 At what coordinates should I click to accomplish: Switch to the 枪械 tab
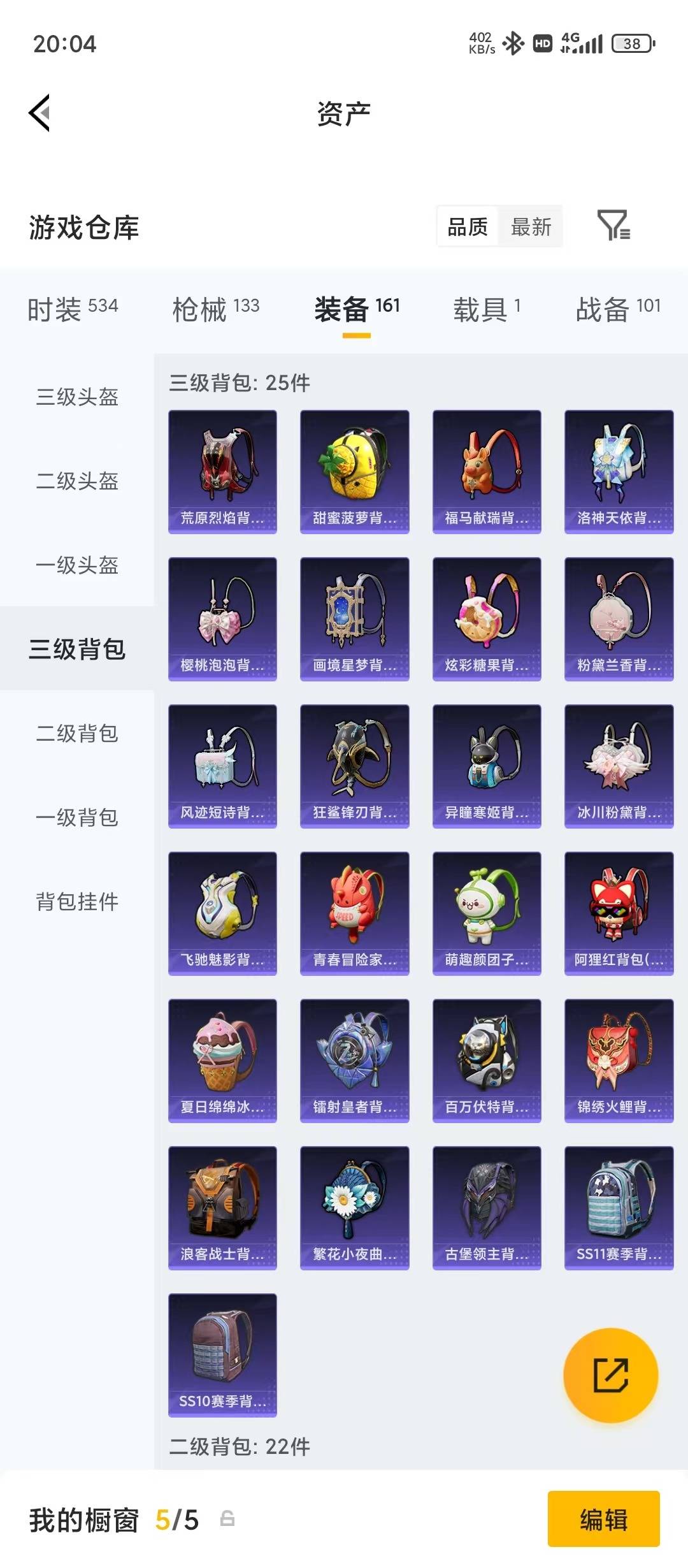tap(215, 307)
